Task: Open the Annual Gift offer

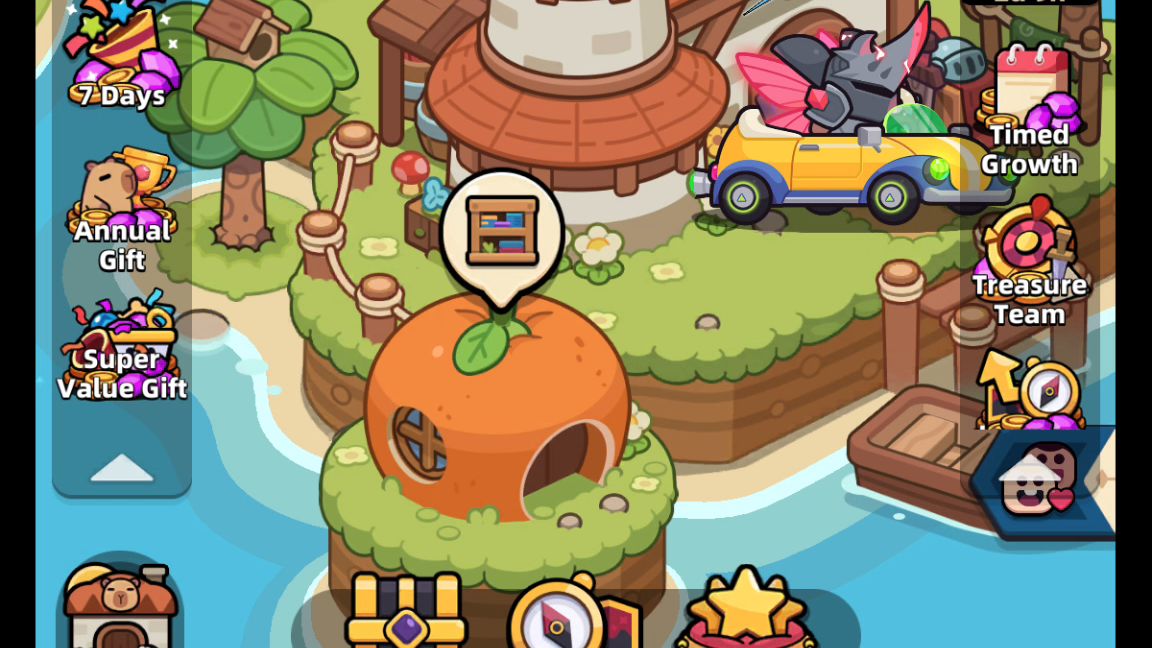Action: pyautogui.click(x=123, y=212)
